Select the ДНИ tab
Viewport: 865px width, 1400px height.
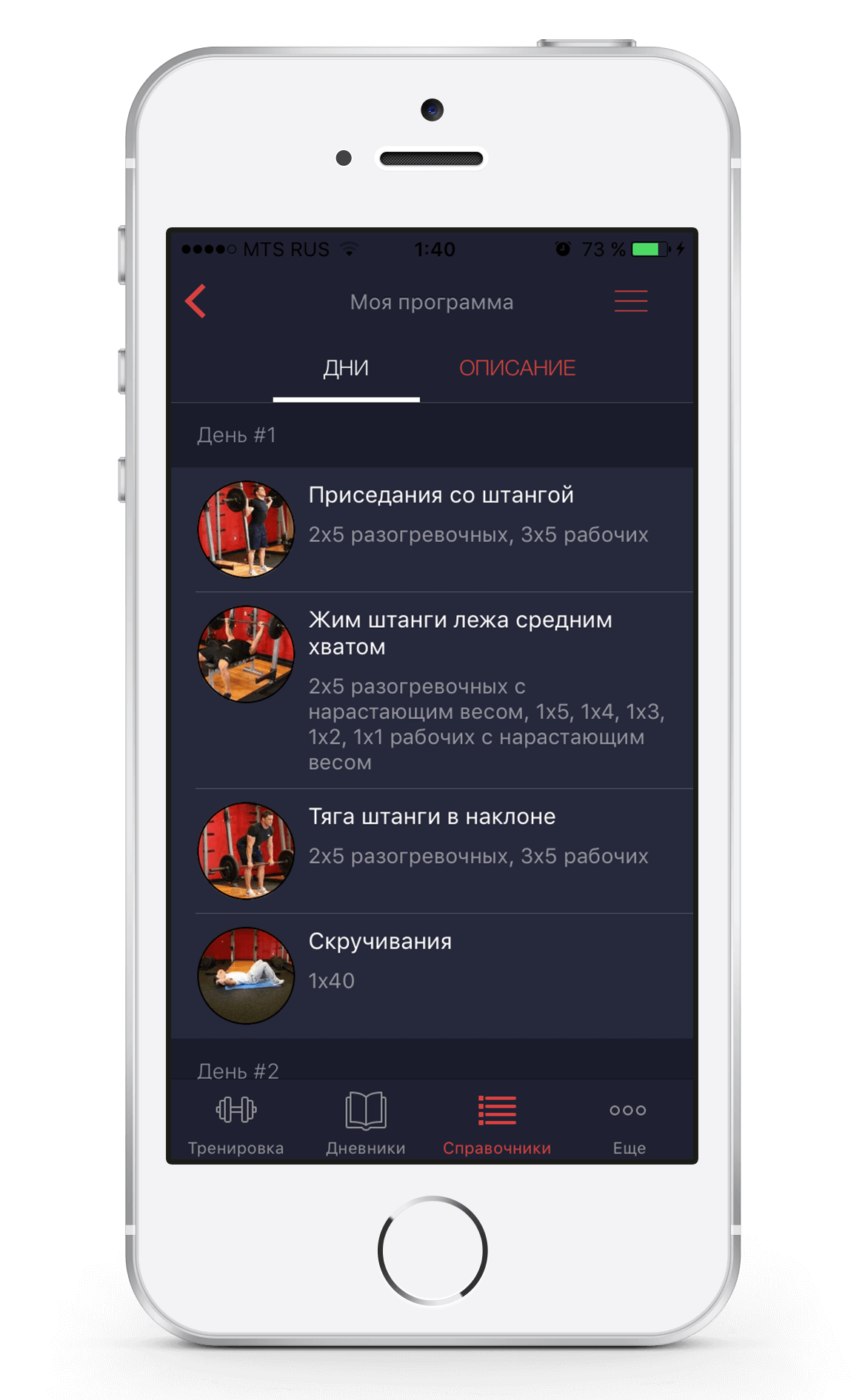tap(346, 368)
